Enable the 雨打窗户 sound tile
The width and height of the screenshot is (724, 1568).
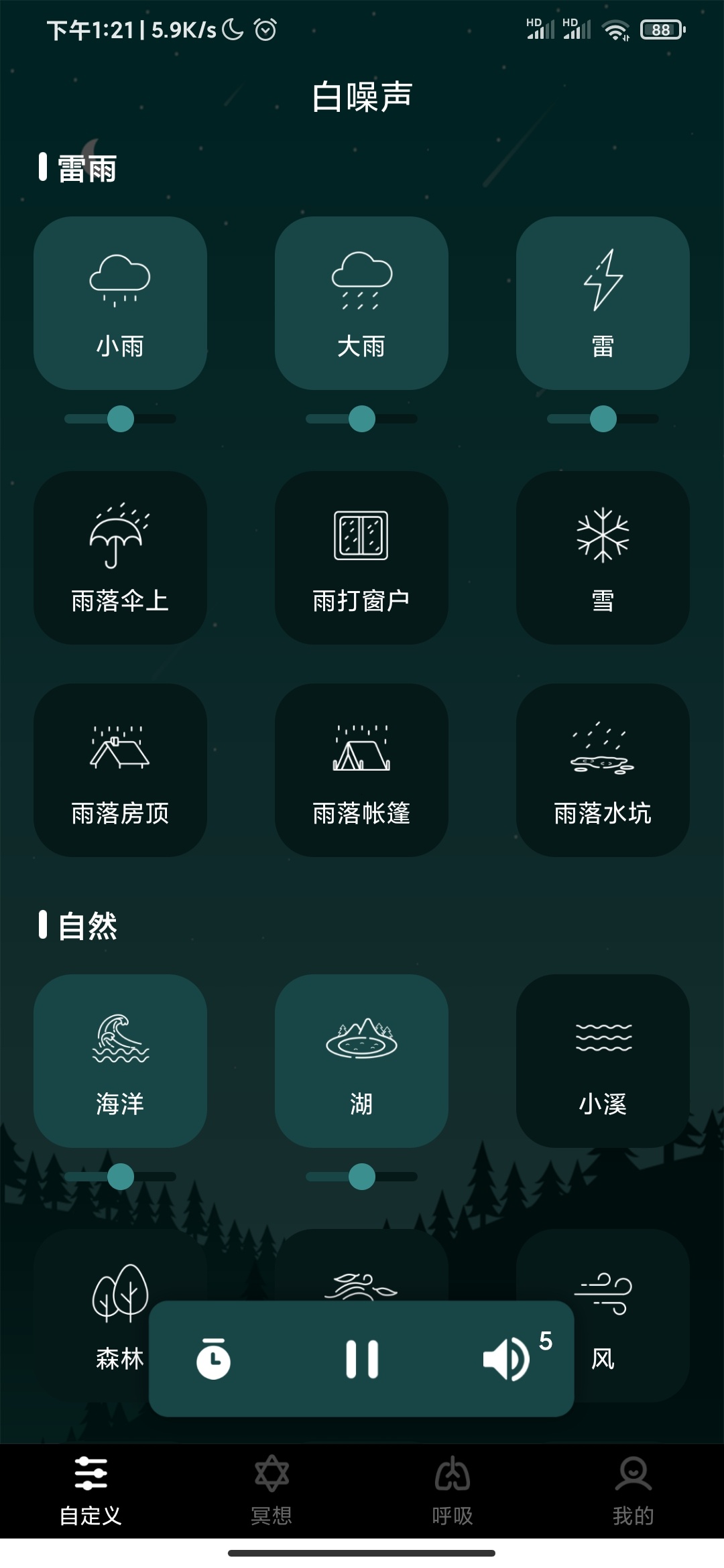tap(361, 558)
